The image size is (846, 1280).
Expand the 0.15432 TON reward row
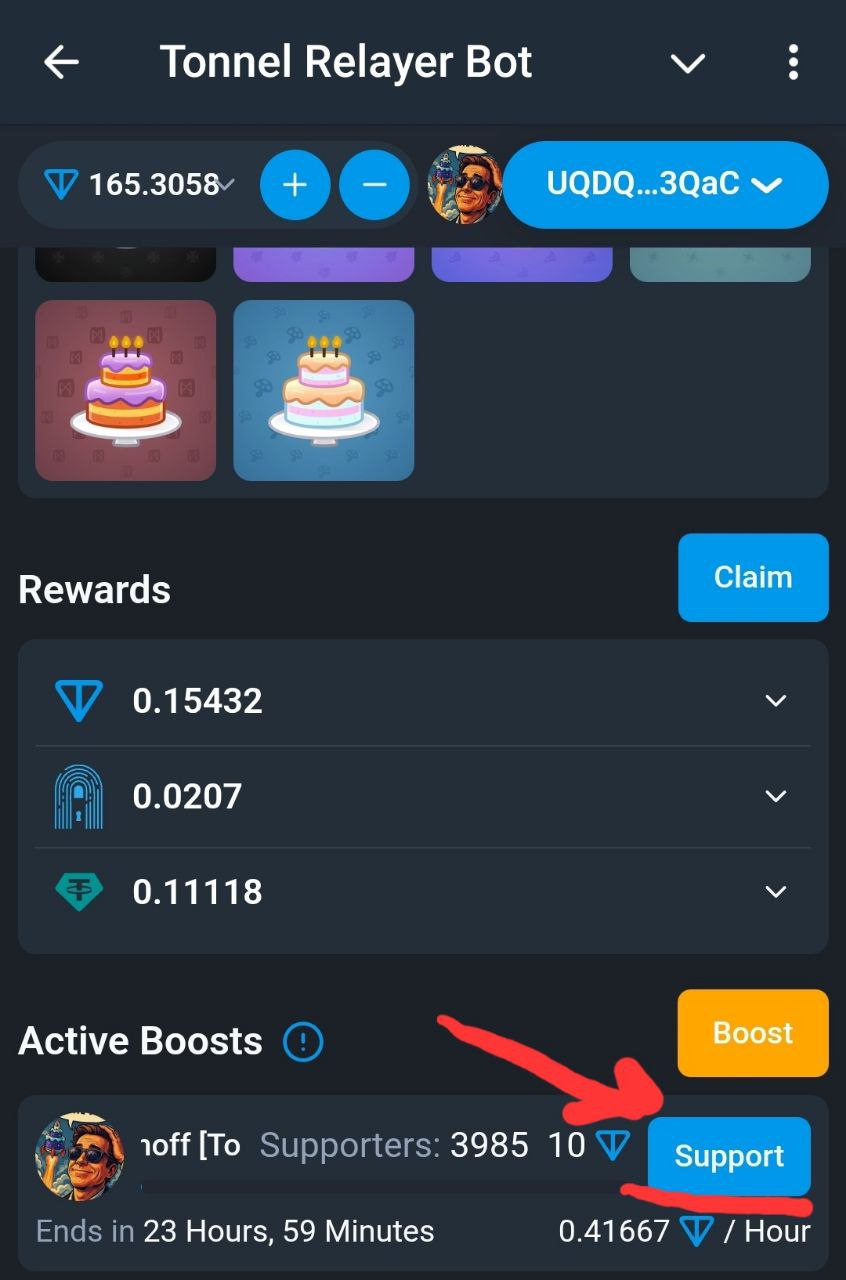tap(775, 700)
